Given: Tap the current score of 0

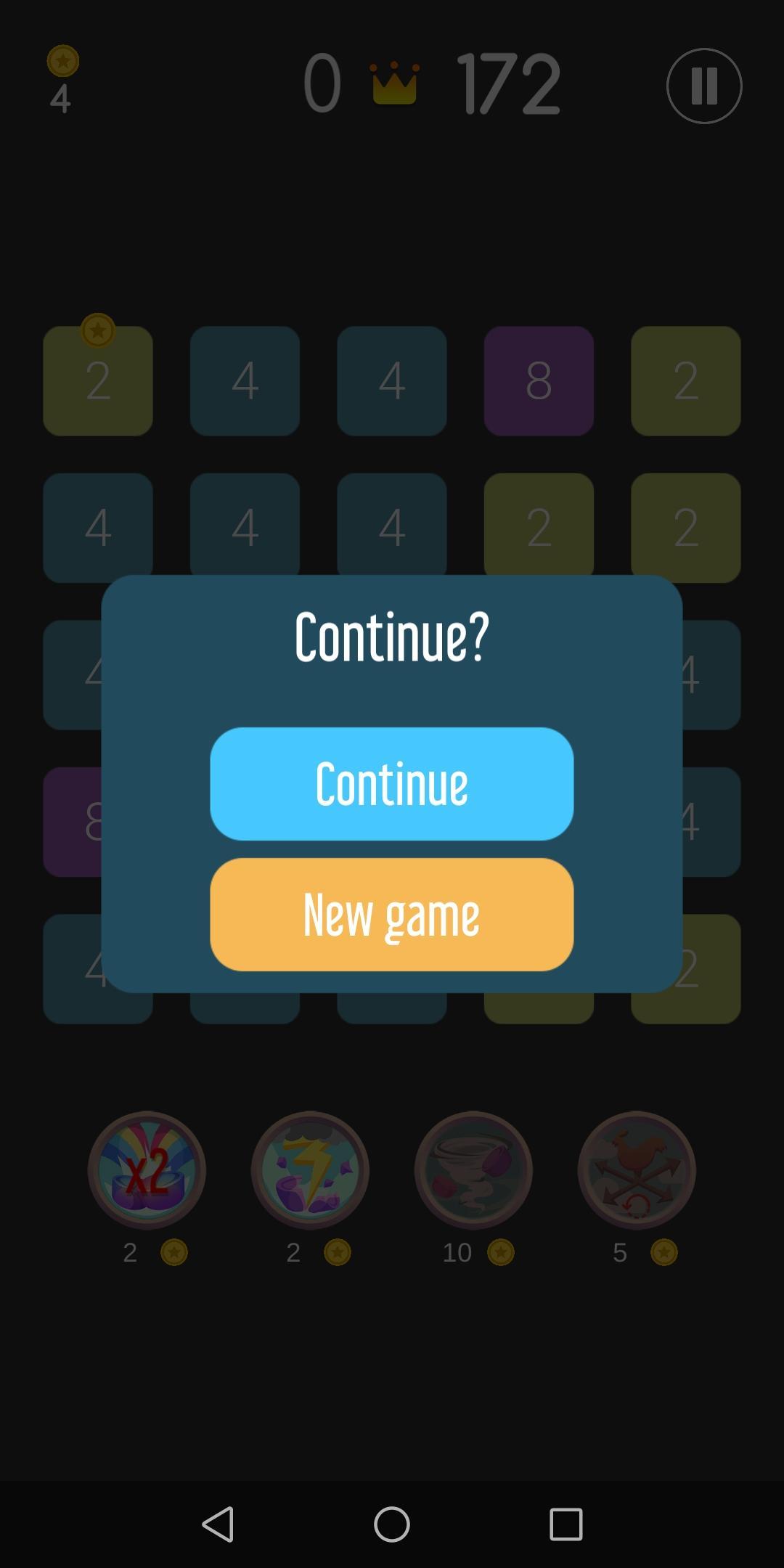Looking at the screenshot, I should 322,83.
